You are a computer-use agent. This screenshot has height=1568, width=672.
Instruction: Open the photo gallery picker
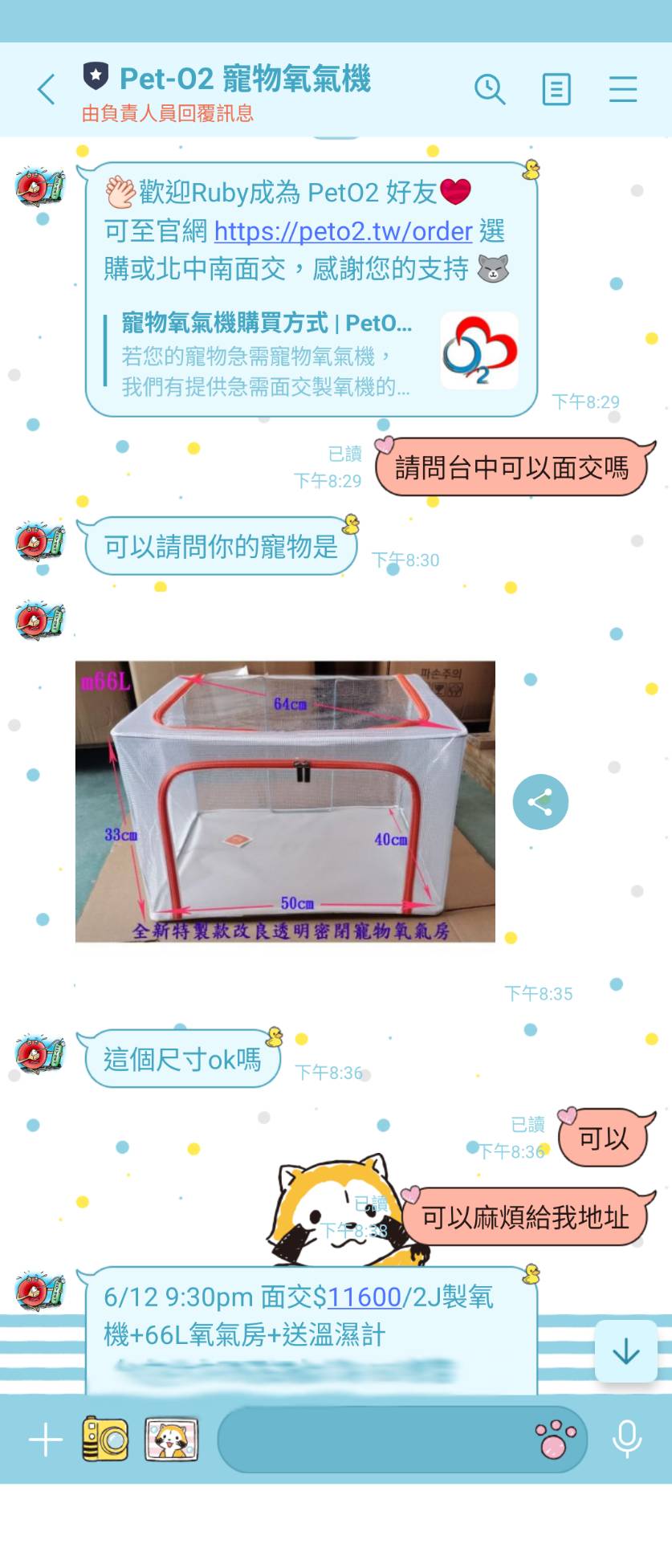[171, 1439]
